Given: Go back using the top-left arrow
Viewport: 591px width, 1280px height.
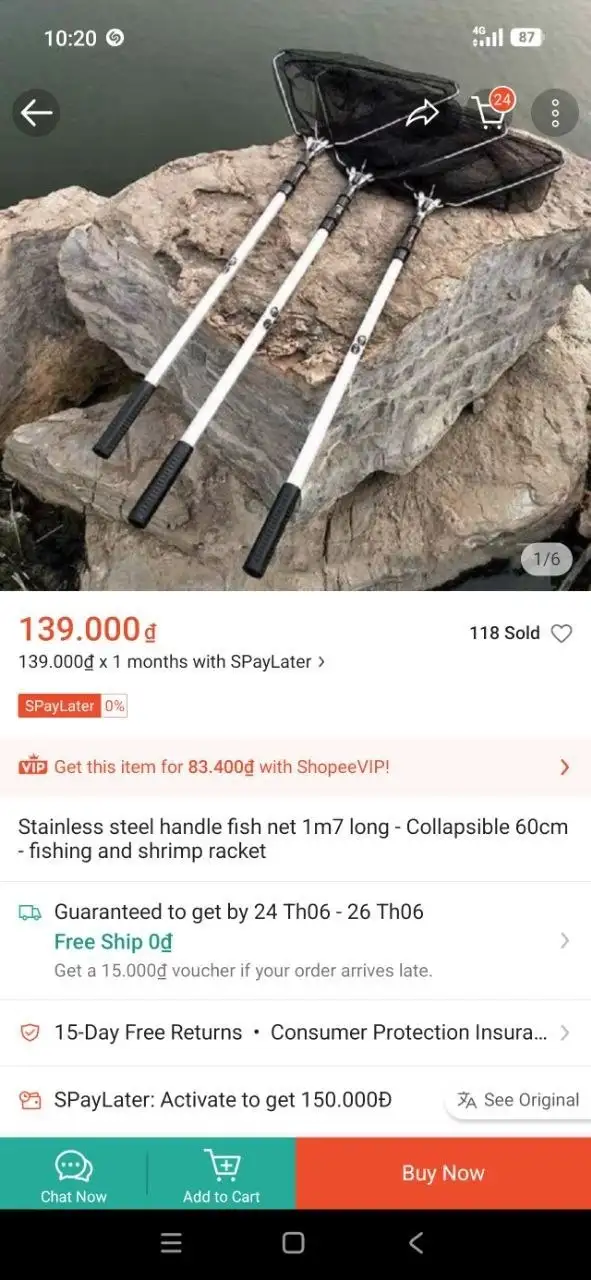Looking at the screenshot, I should pos(37,113).
